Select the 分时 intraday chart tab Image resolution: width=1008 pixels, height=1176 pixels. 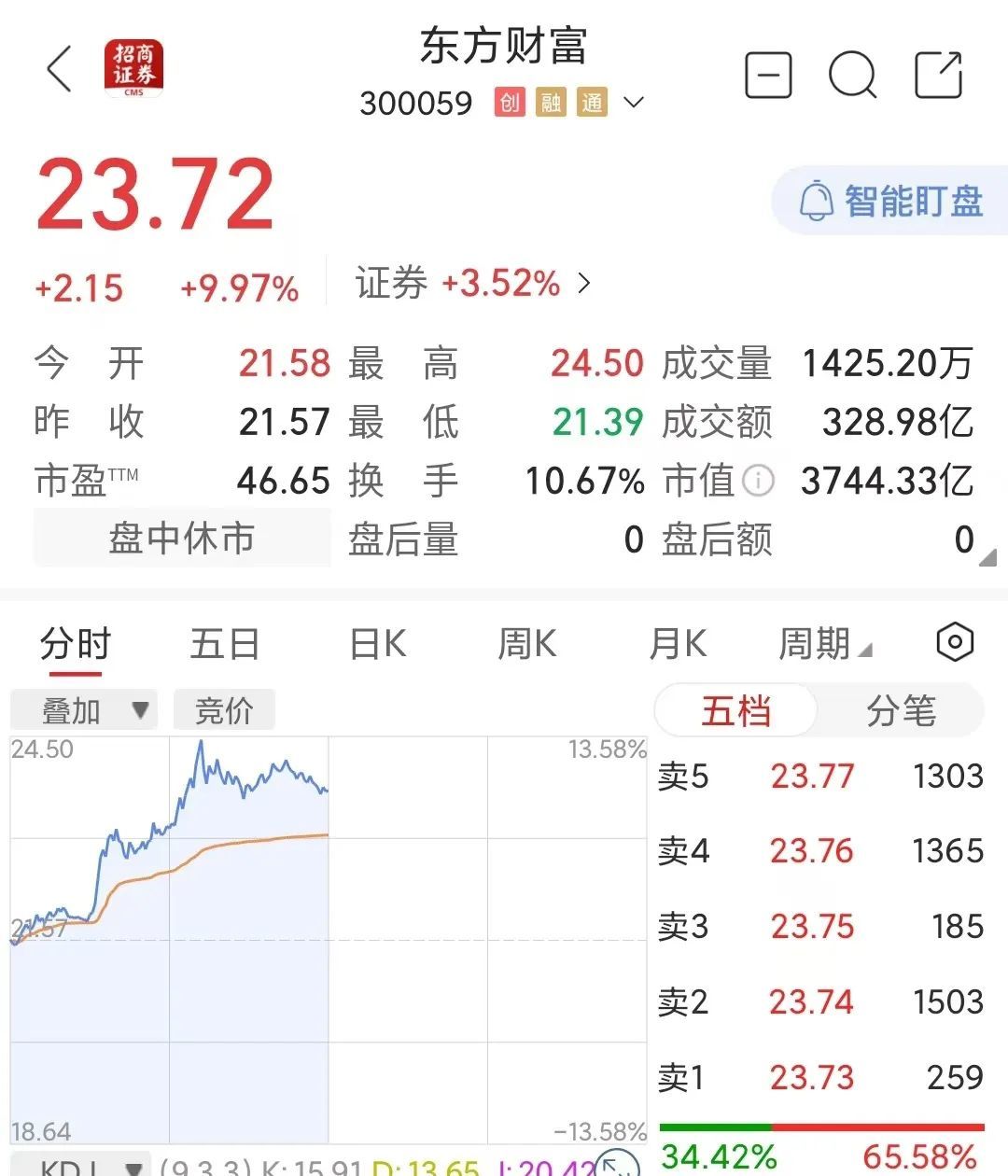point(76,644)
